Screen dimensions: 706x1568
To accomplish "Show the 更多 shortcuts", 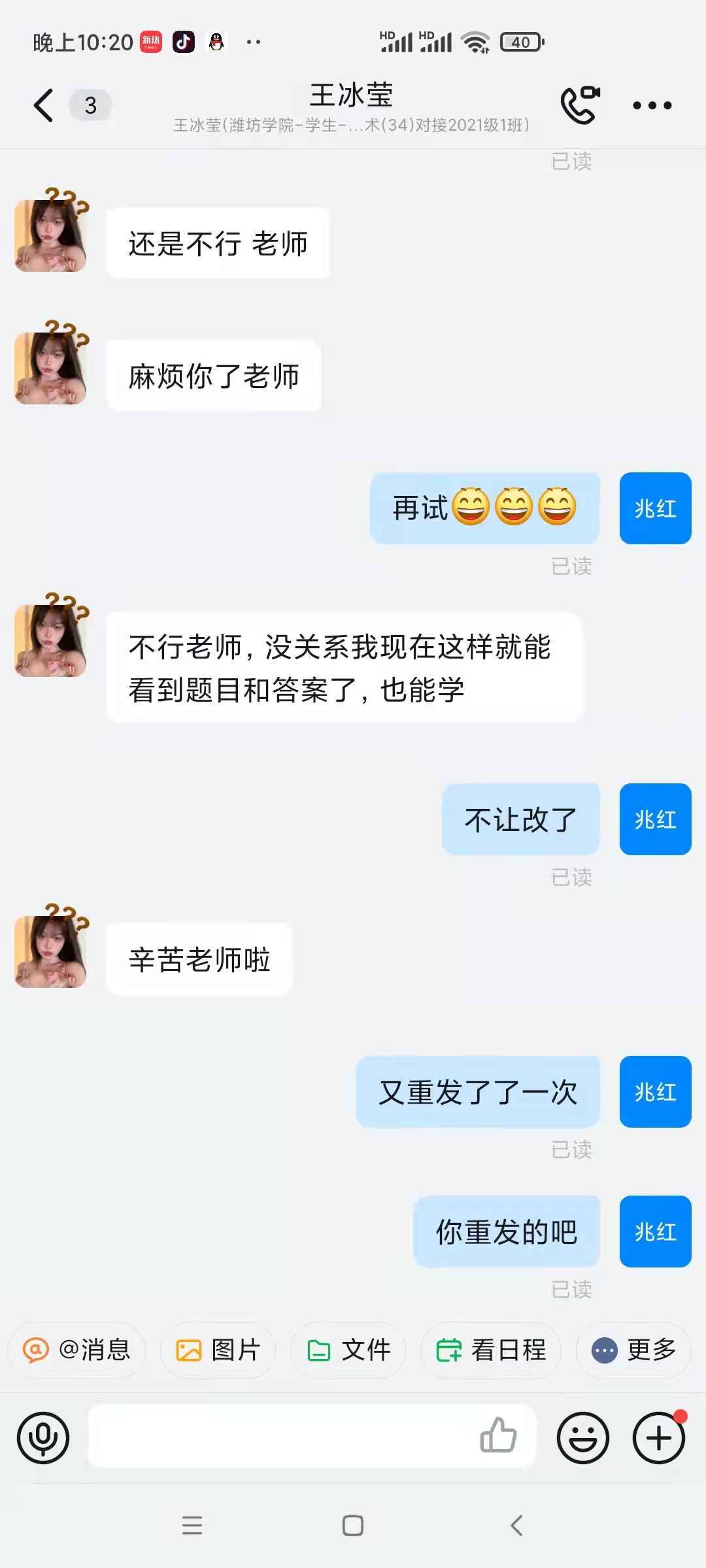I will (x=633, y=1350).
